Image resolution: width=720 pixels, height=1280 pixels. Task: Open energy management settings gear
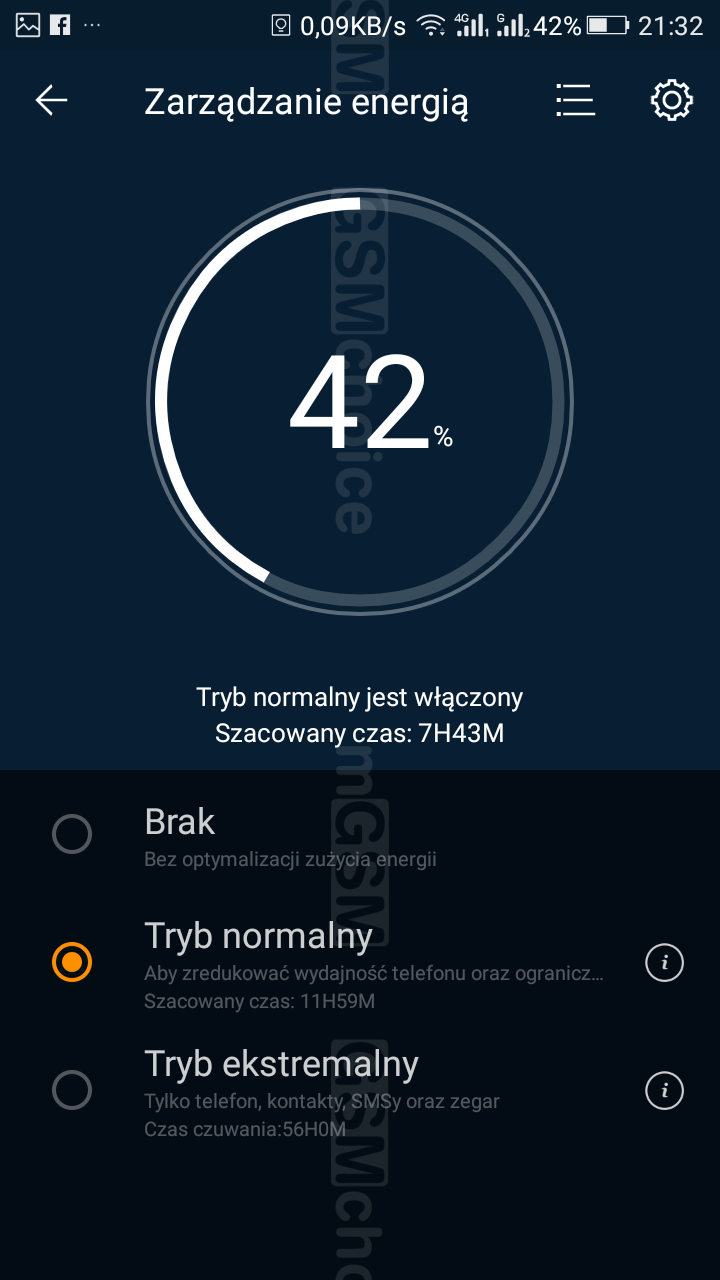[671, 100]
